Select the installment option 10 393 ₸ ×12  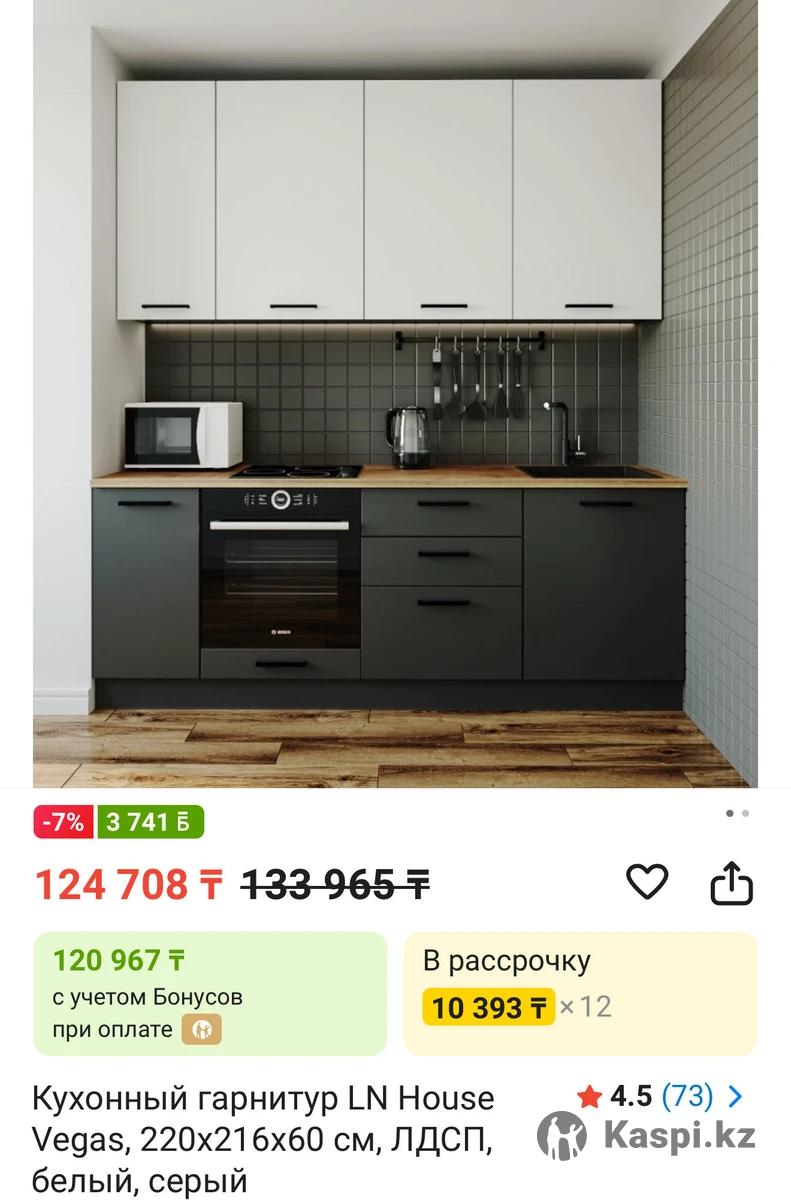580,993
